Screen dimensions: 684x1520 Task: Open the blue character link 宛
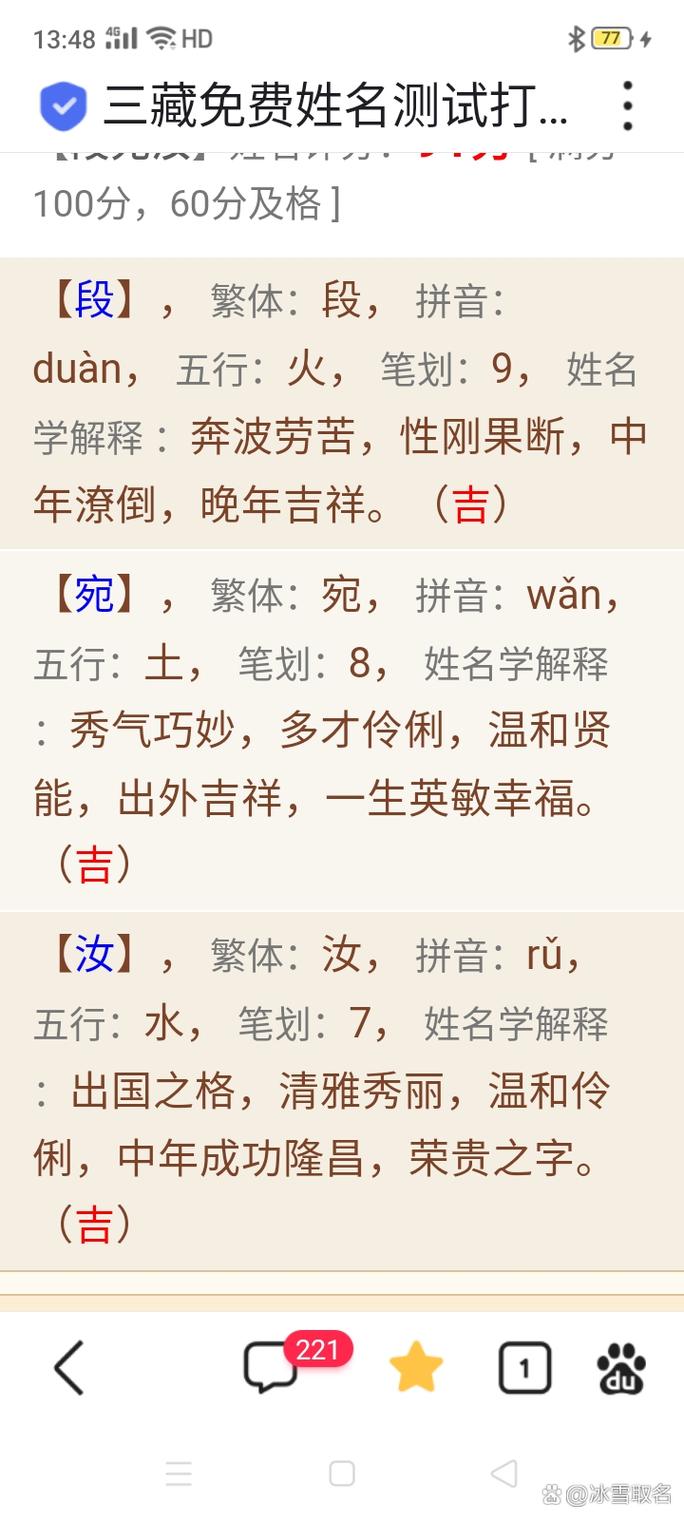point(94,595)
